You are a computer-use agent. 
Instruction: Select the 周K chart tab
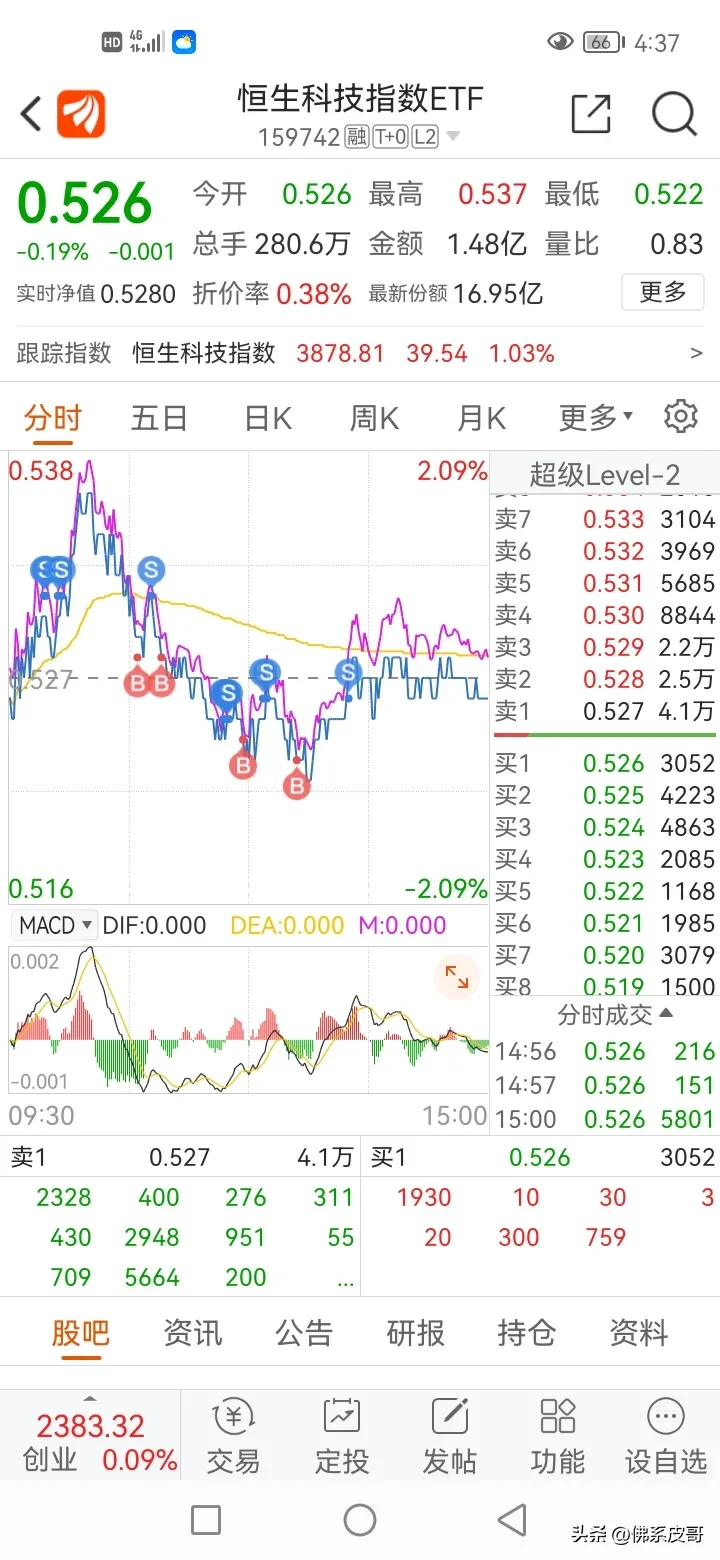click(x=374, y=418)
